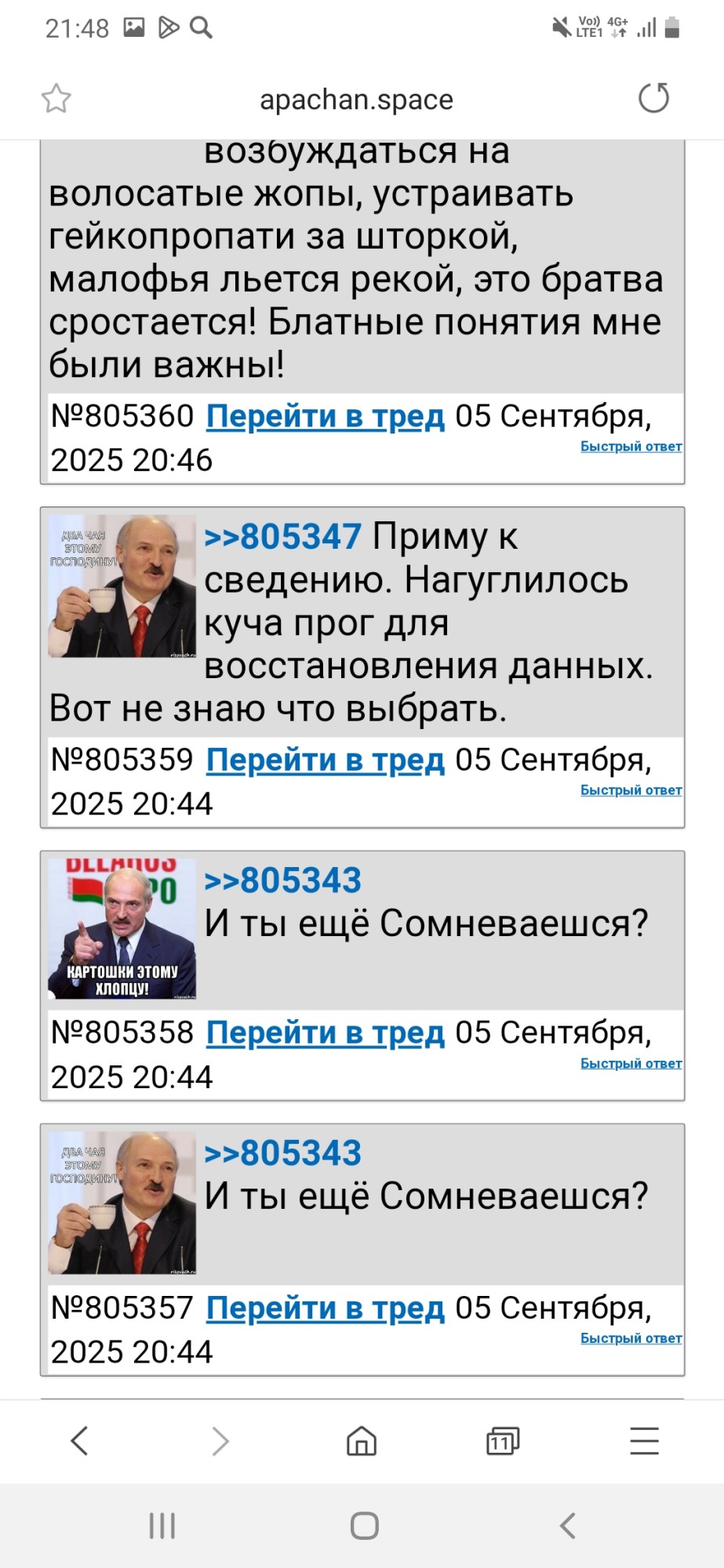Quick reply to post №805359
The height and width of the screenshot is (1568, 724).
click(631, 790)
